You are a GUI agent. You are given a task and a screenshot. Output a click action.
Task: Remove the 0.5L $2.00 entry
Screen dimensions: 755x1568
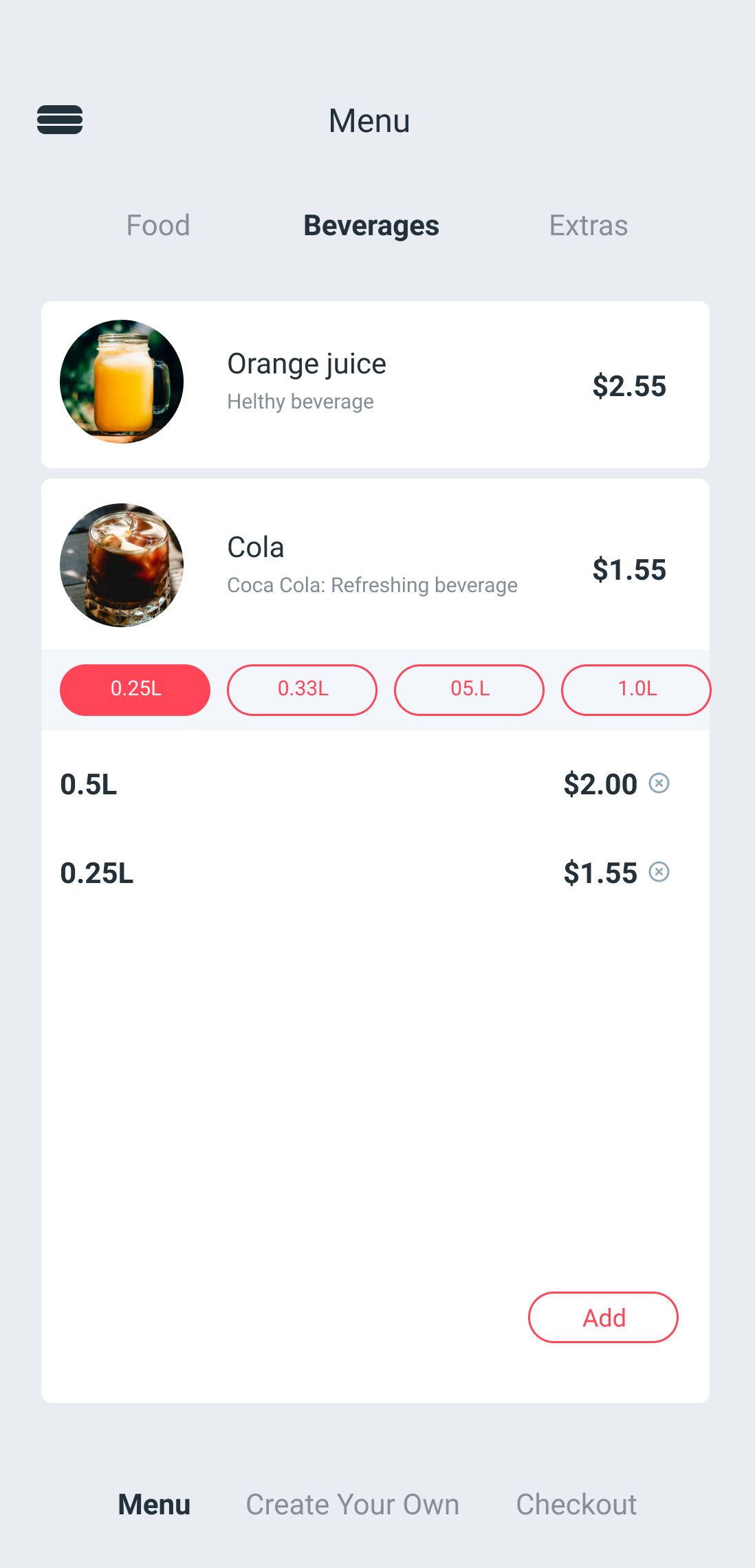pyautogui.click(x=659, y=783)
